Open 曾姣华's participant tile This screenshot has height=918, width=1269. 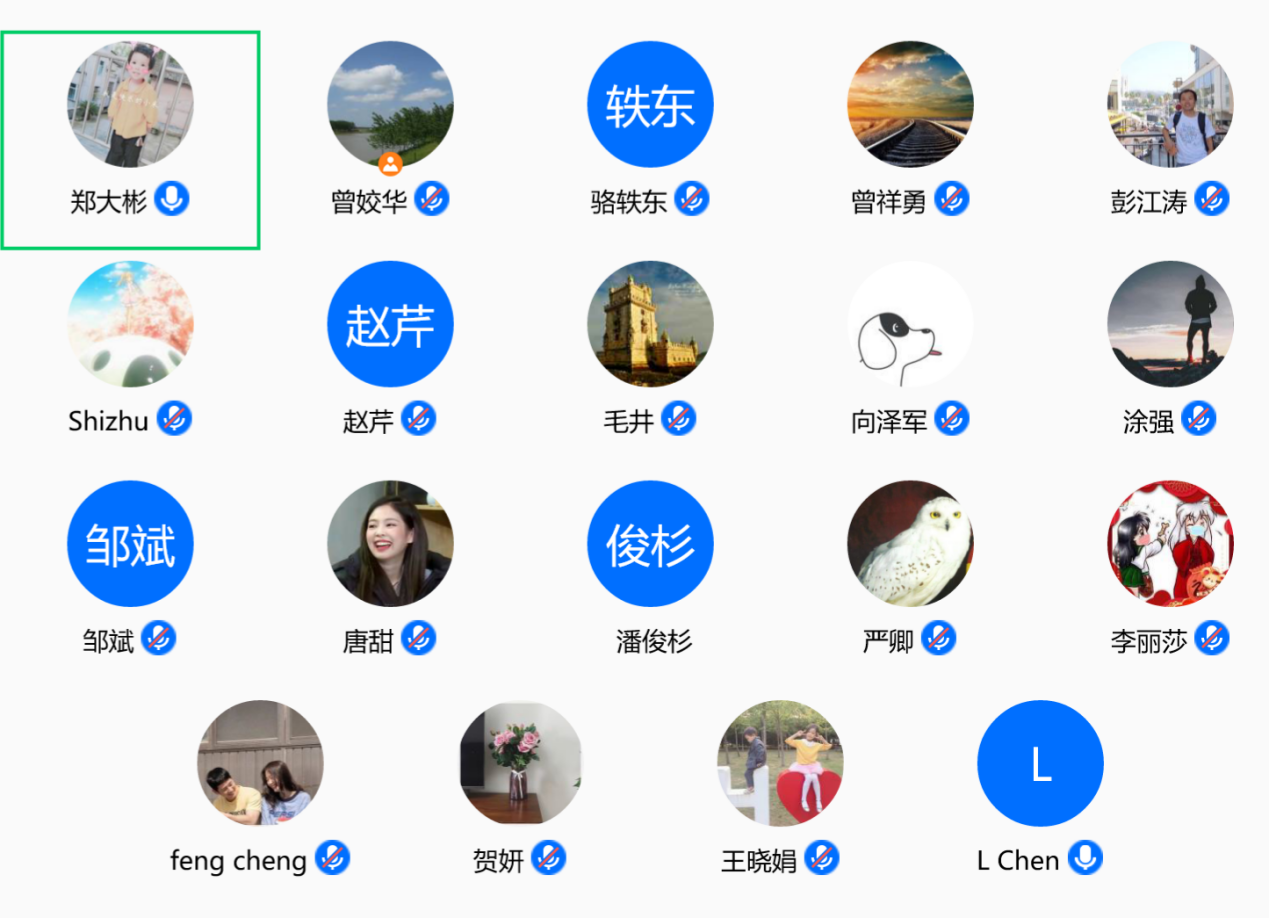point(390,104)
